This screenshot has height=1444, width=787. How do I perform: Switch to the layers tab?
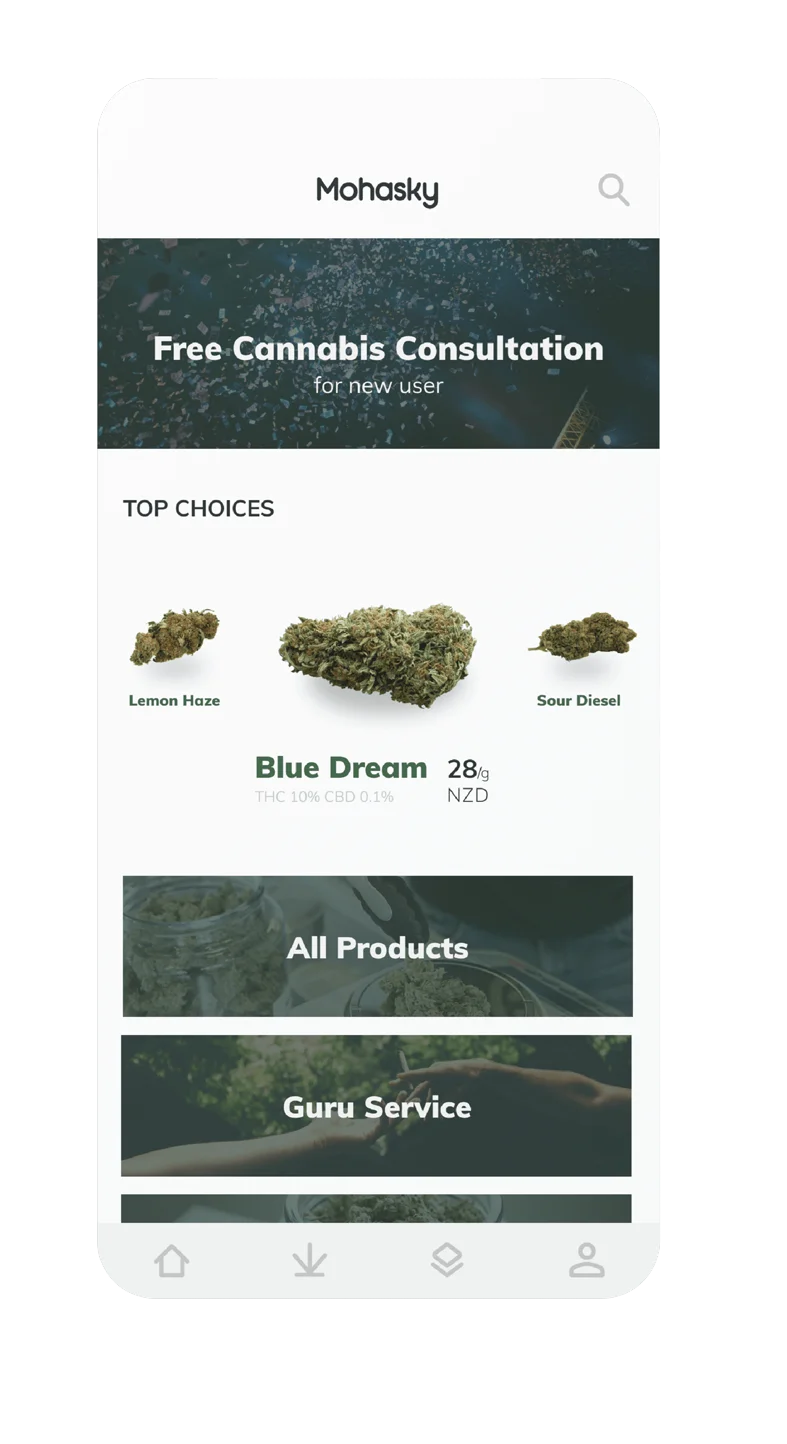pos(447,1260)
